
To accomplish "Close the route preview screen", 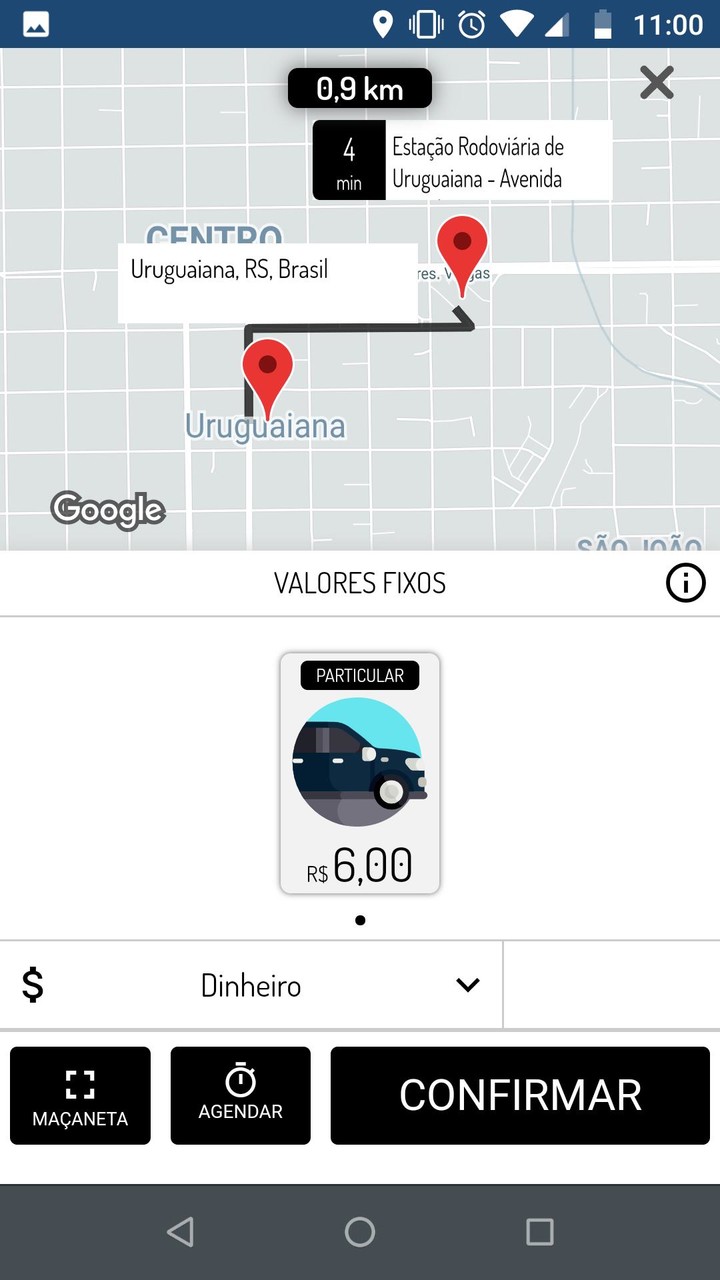I will tap(657, 82).
